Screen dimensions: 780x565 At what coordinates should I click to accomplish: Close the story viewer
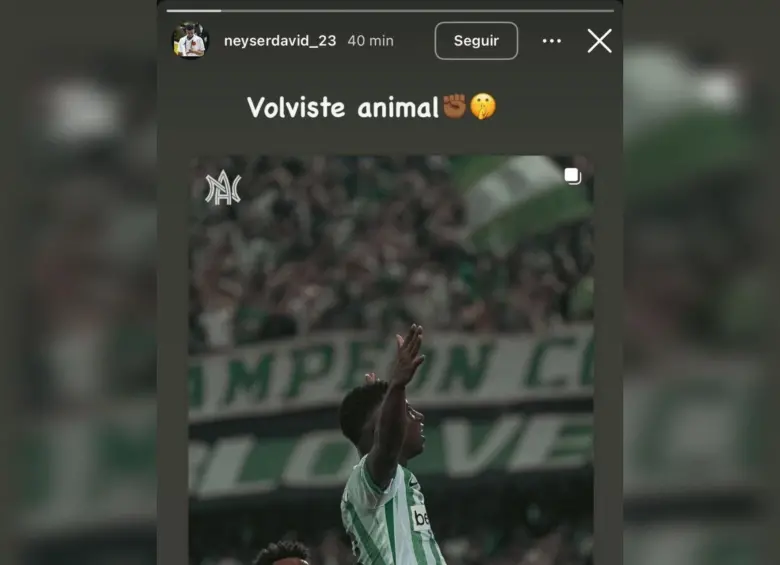[x=599, y=41]
